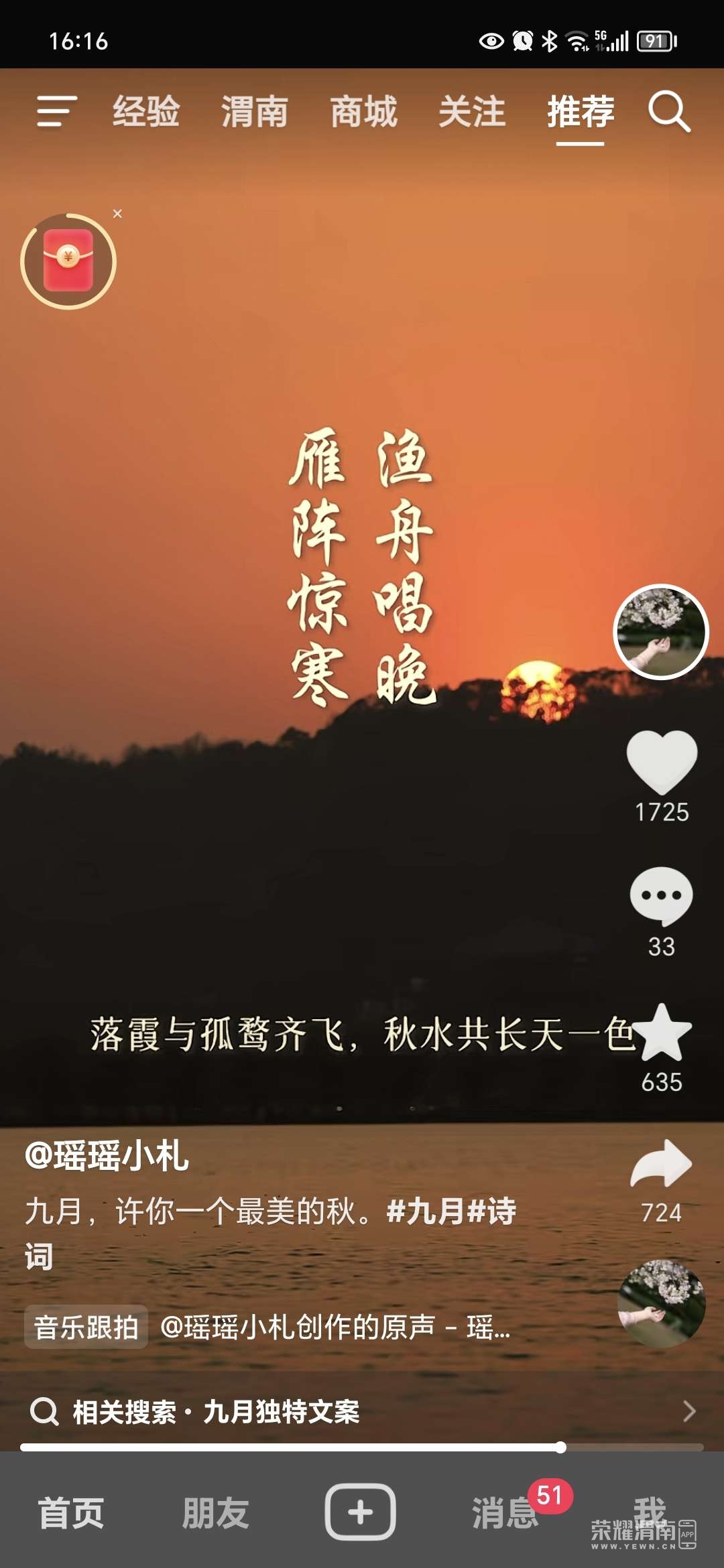The image size is (724, 1568).
Task: Switch to the 关注 tab
Action: 472,111
